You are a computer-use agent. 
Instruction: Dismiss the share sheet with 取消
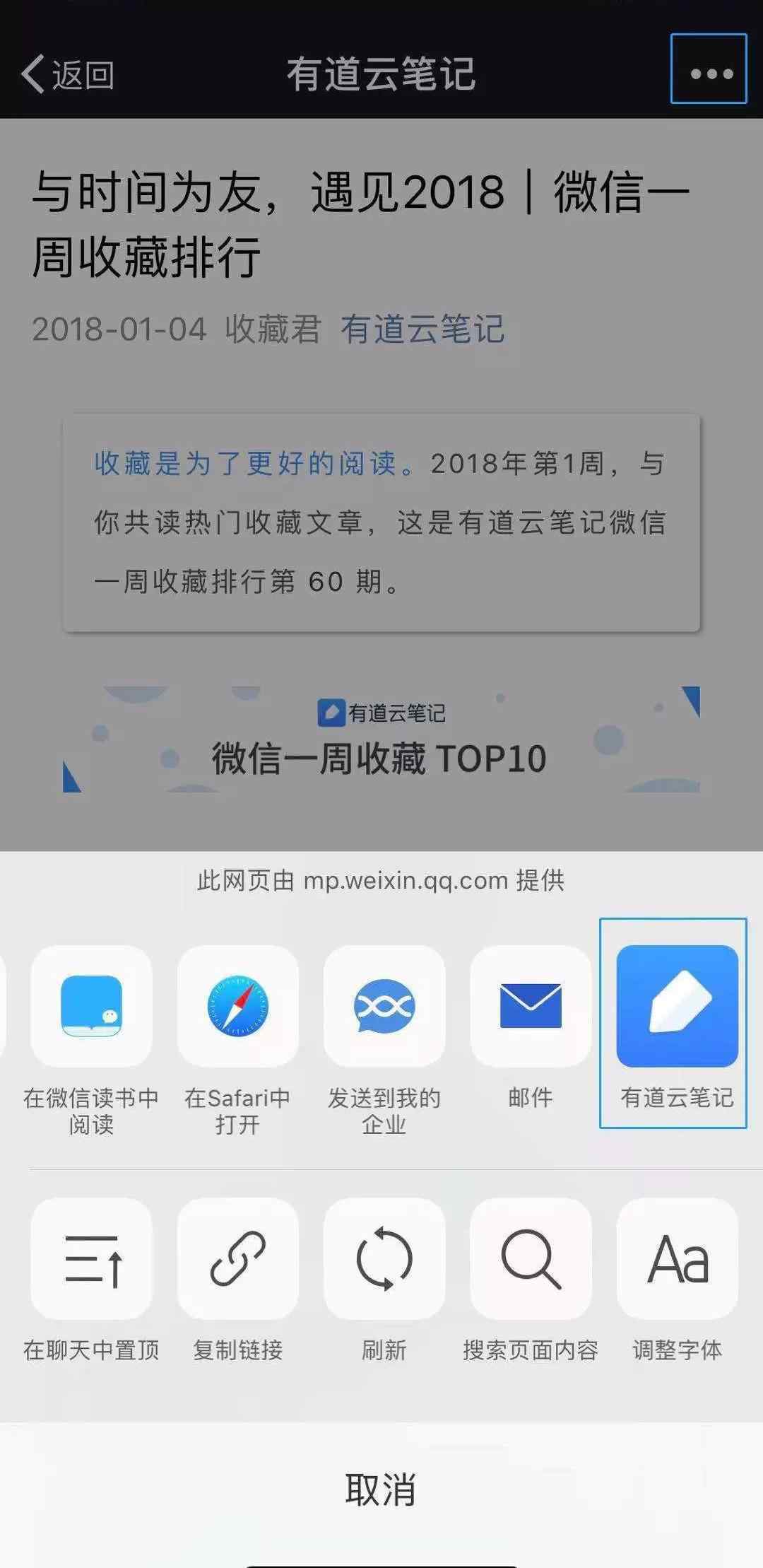click(x=381, y=1488)
